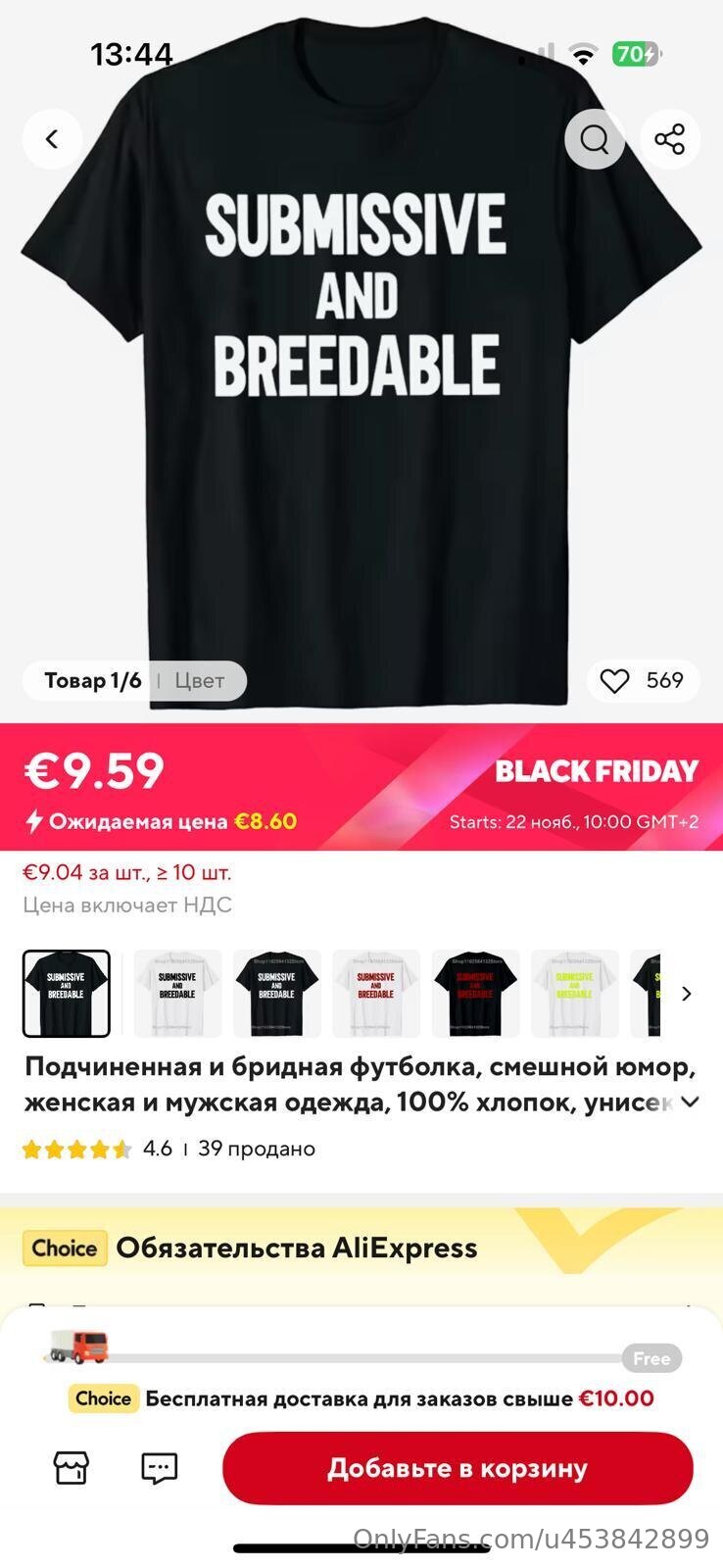Visit the seller's store icon
This screenshot has height=1568, width=723.
tap(72, 1467)
